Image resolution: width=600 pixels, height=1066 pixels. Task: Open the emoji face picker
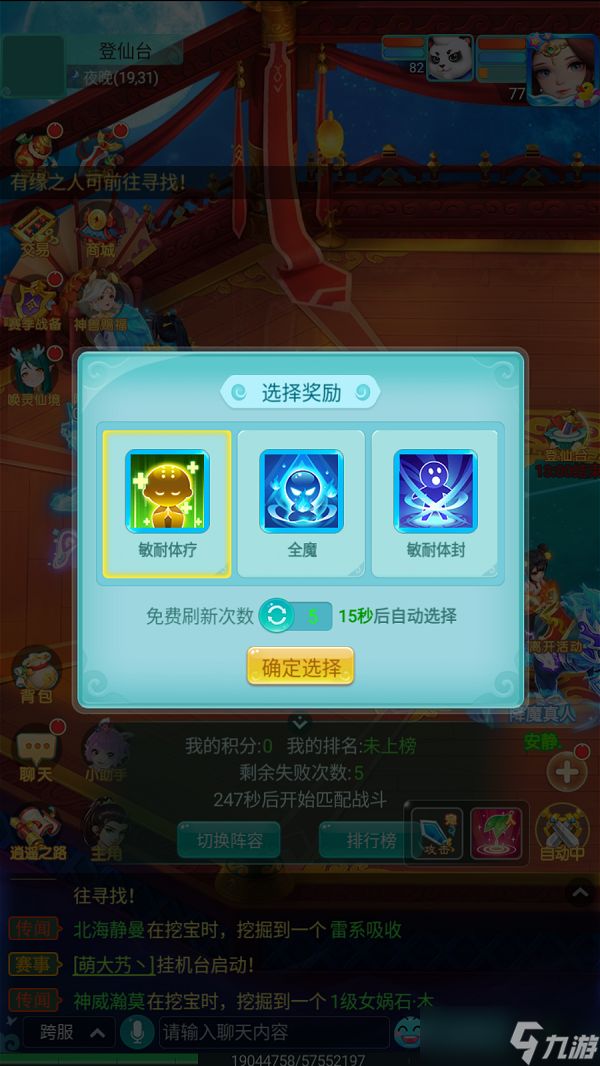point(410,1031)
